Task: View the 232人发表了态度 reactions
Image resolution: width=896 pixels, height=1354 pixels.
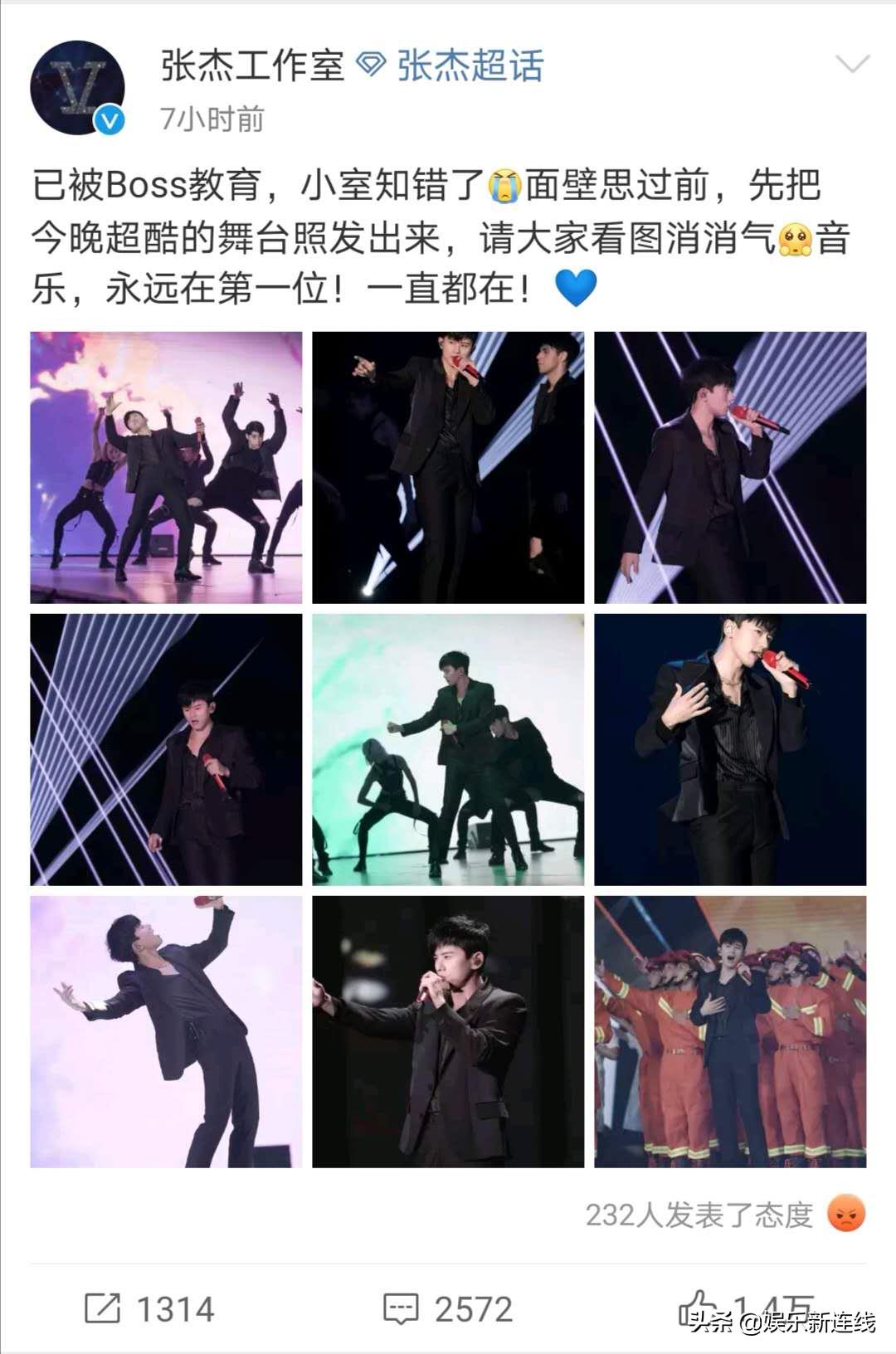Action: click(x=699, y=1215)
